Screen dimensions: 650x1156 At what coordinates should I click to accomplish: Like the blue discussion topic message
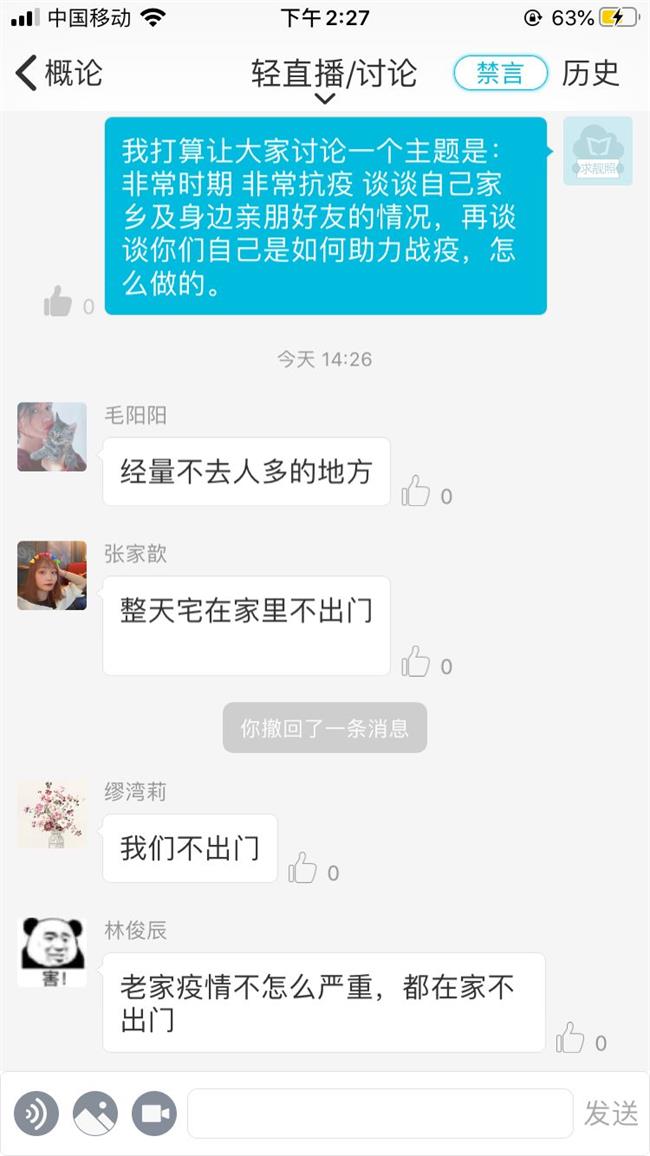click(x=58, y=302)
